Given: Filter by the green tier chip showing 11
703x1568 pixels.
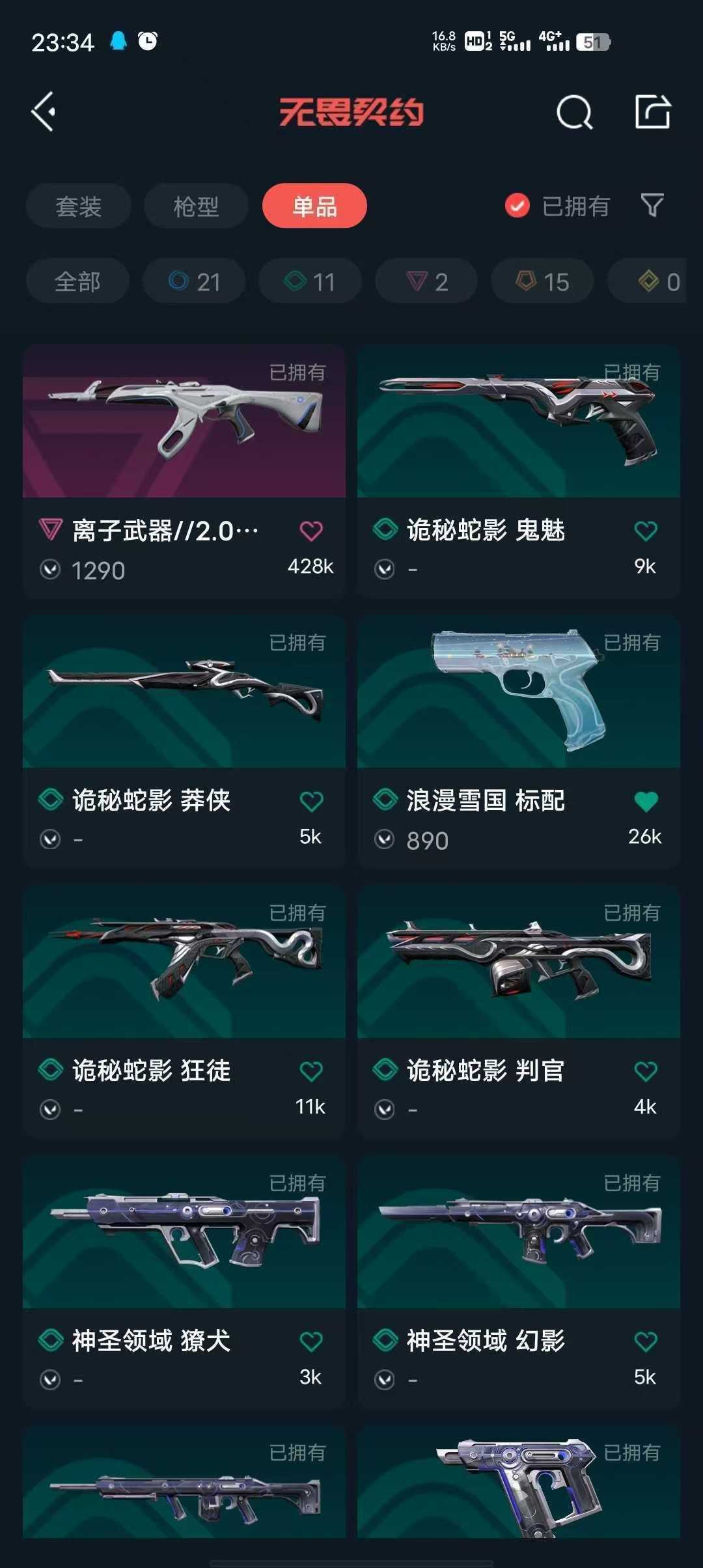Looking at the screenshot, I should tap(310, 281).
